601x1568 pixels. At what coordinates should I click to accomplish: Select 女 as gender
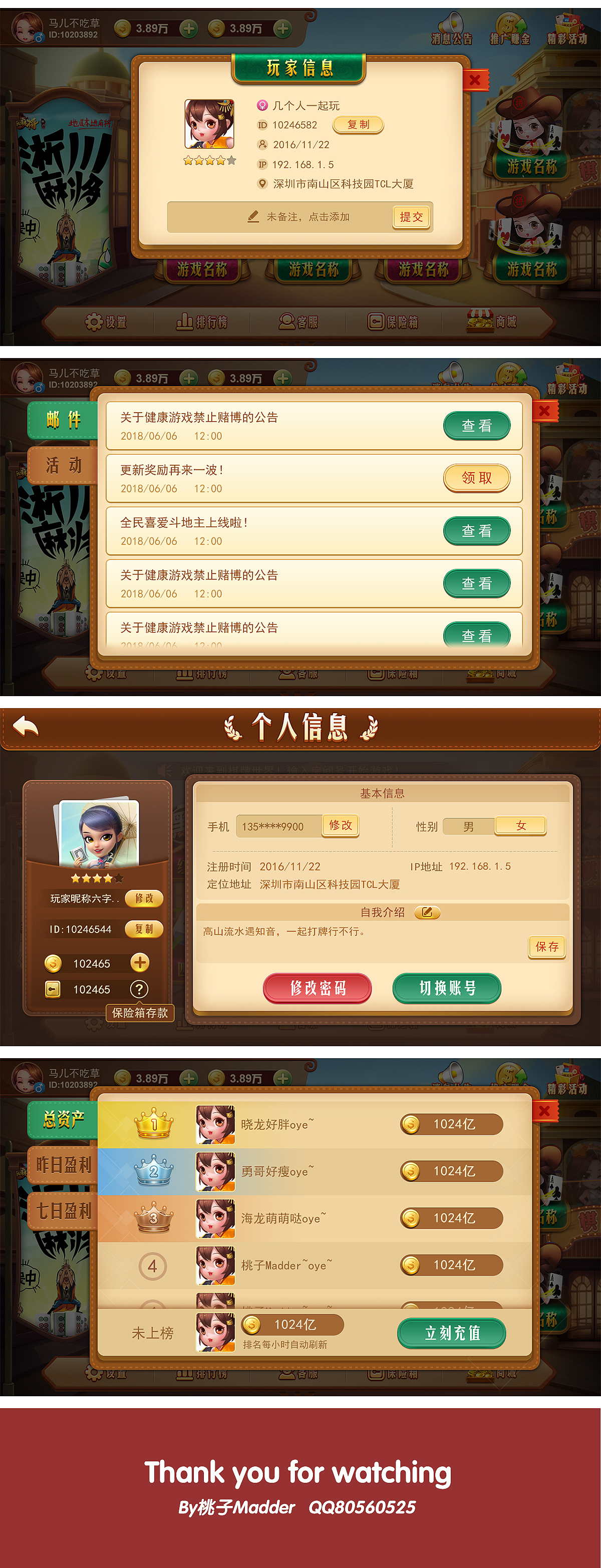point(521,825)
